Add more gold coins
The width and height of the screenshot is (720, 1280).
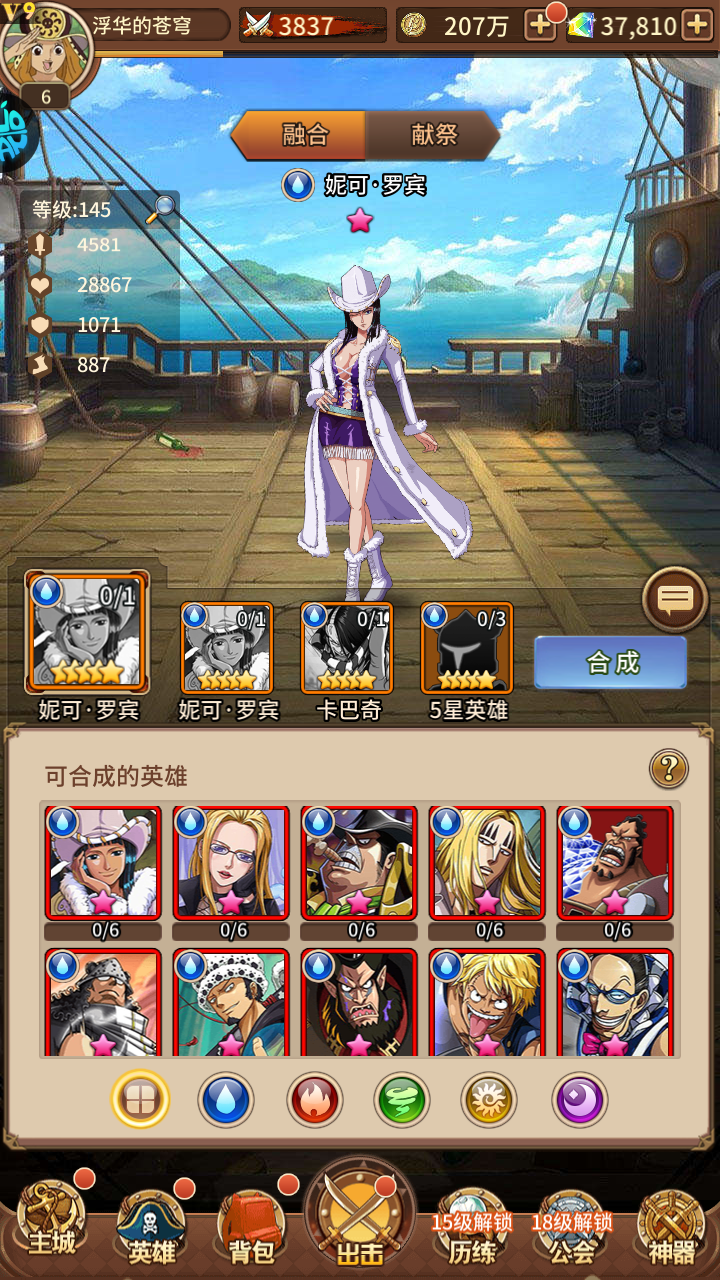pos(540,26)
